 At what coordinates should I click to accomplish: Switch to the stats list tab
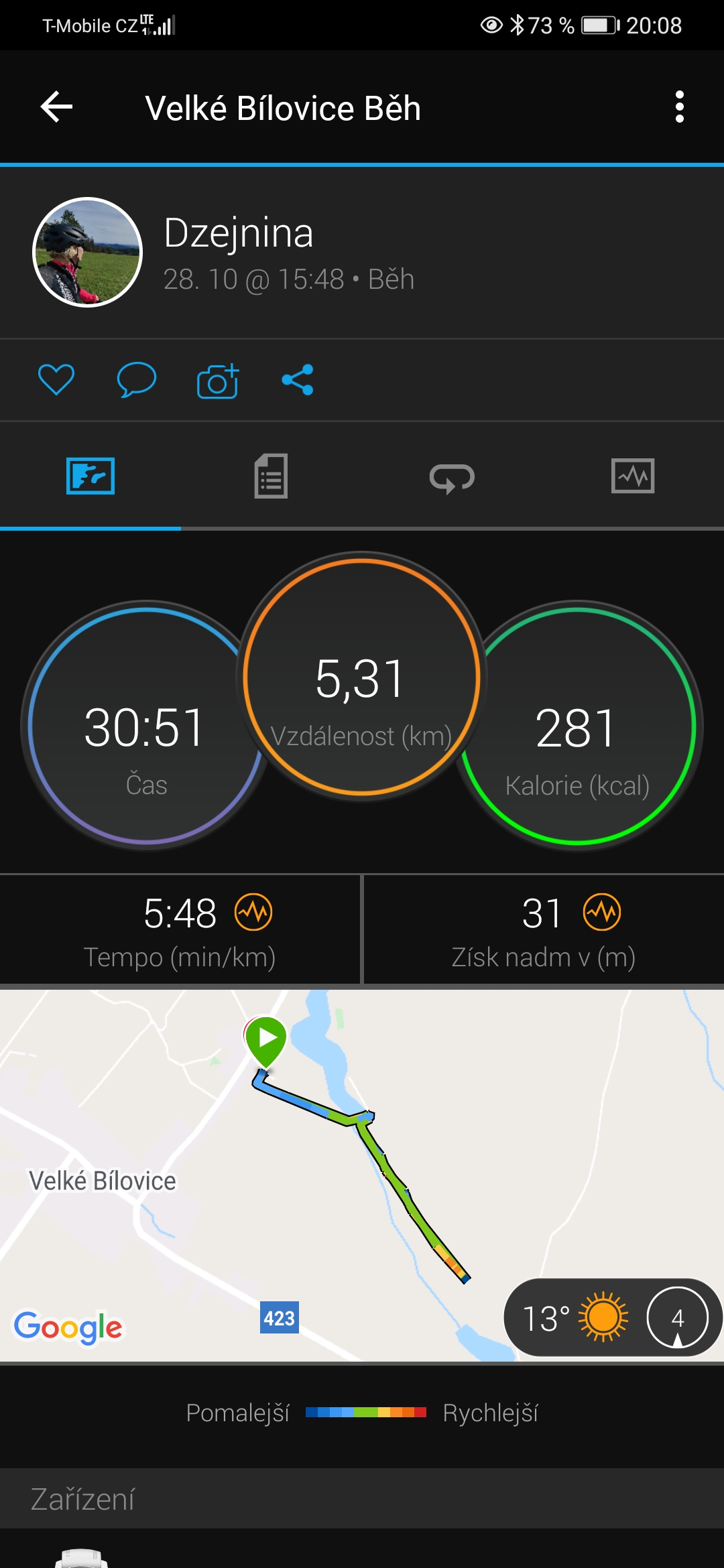click(271, 476)
